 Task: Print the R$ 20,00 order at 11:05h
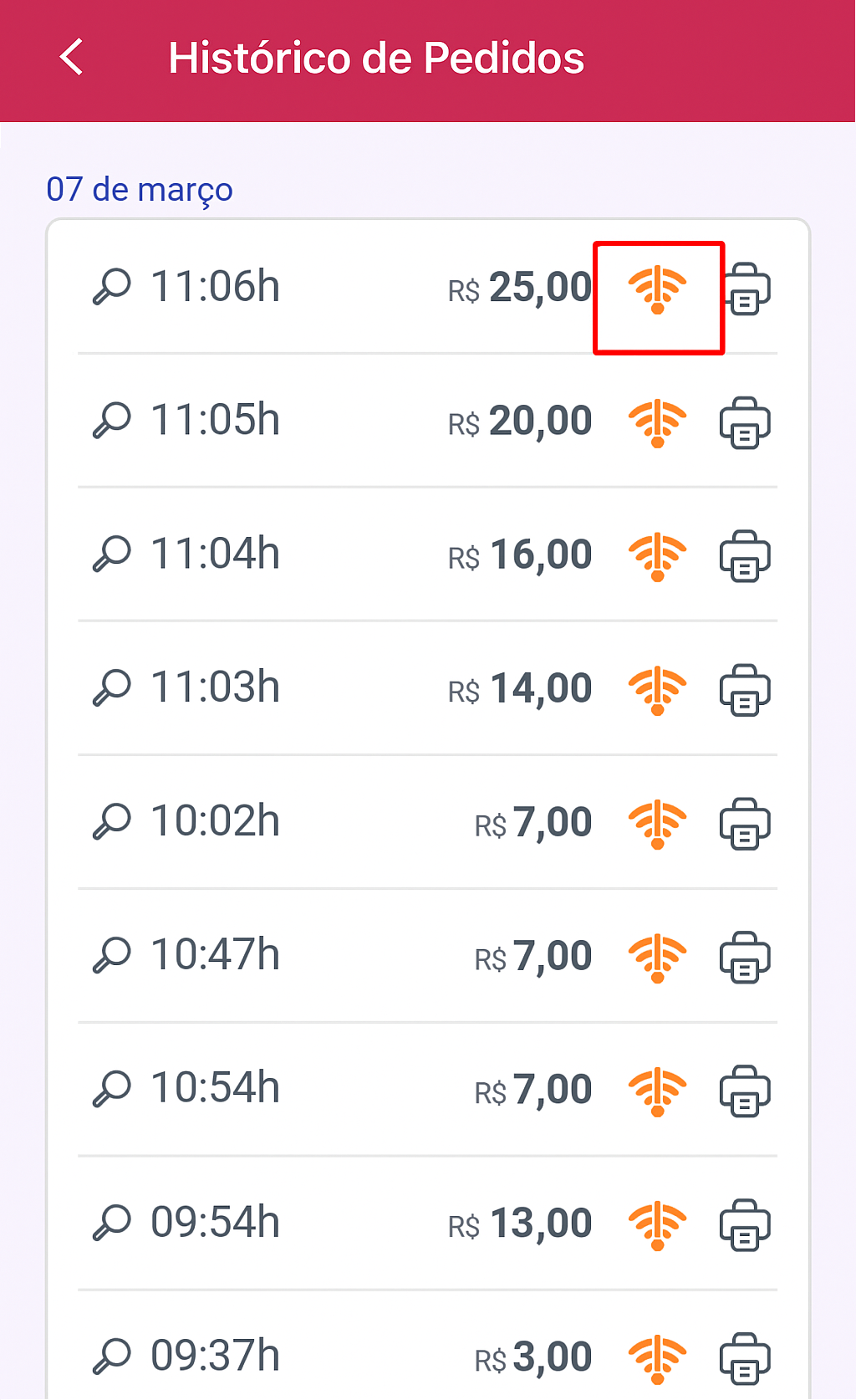coord(745,422)
